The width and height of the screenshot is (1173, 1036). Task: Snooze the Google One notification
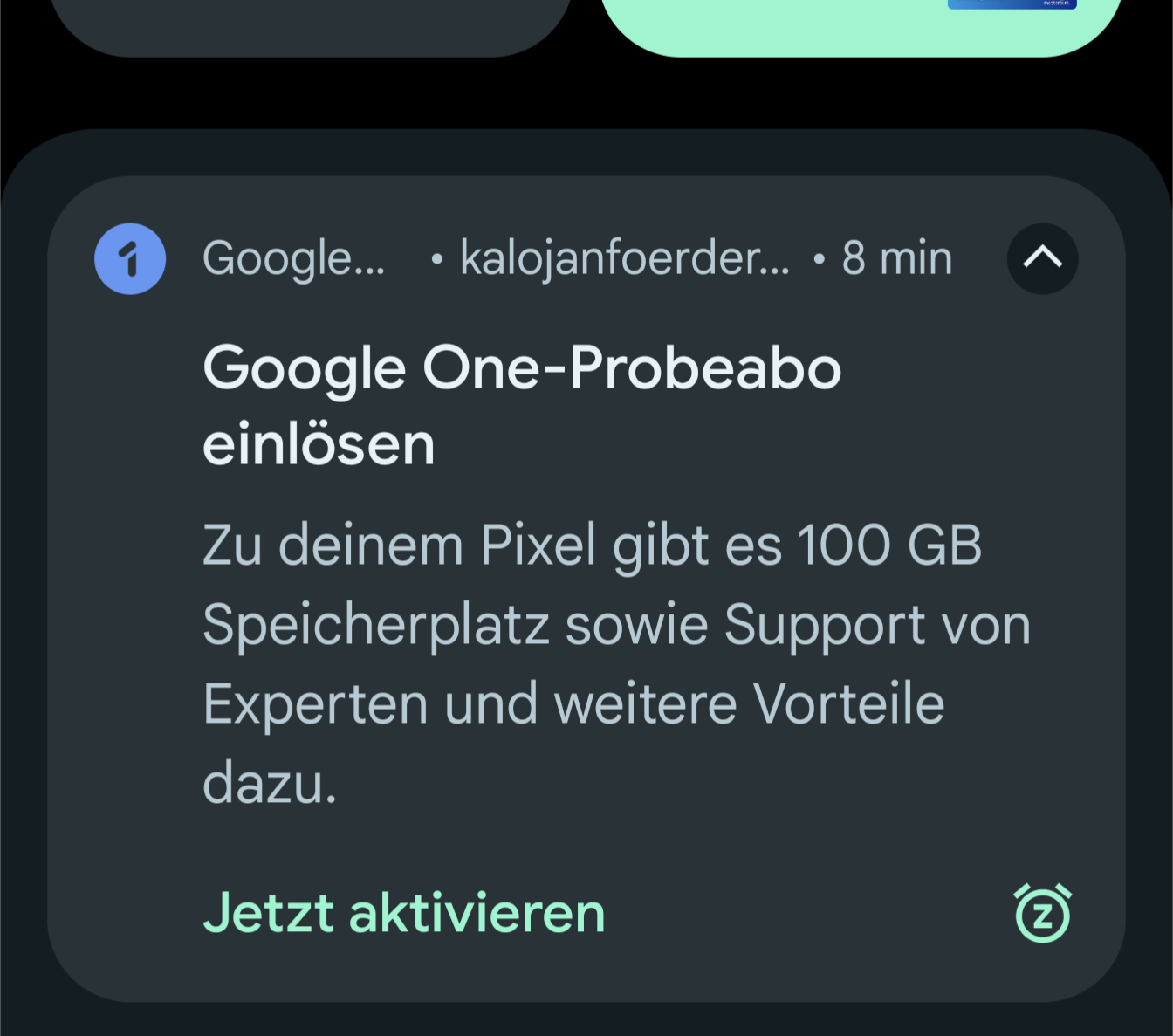(x=1042, y=913)
